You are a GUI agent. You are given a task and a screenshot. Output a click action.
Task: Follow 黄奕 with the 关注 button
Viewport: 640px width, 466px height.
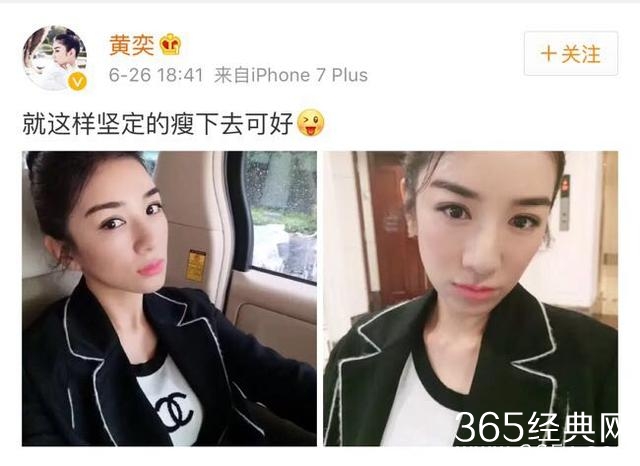click(571, 54)
